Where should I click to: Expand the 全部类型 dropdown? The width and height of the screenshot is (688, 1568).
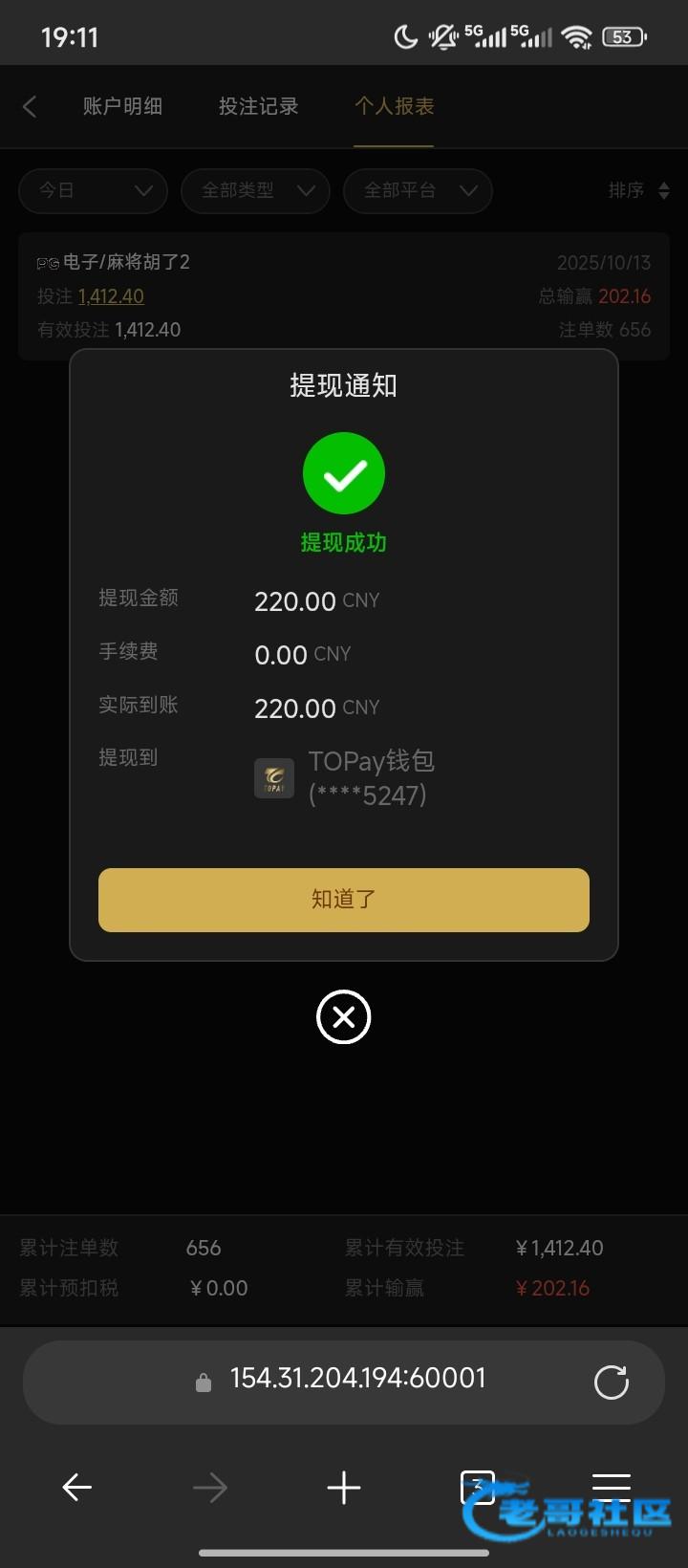pos(255,190)
